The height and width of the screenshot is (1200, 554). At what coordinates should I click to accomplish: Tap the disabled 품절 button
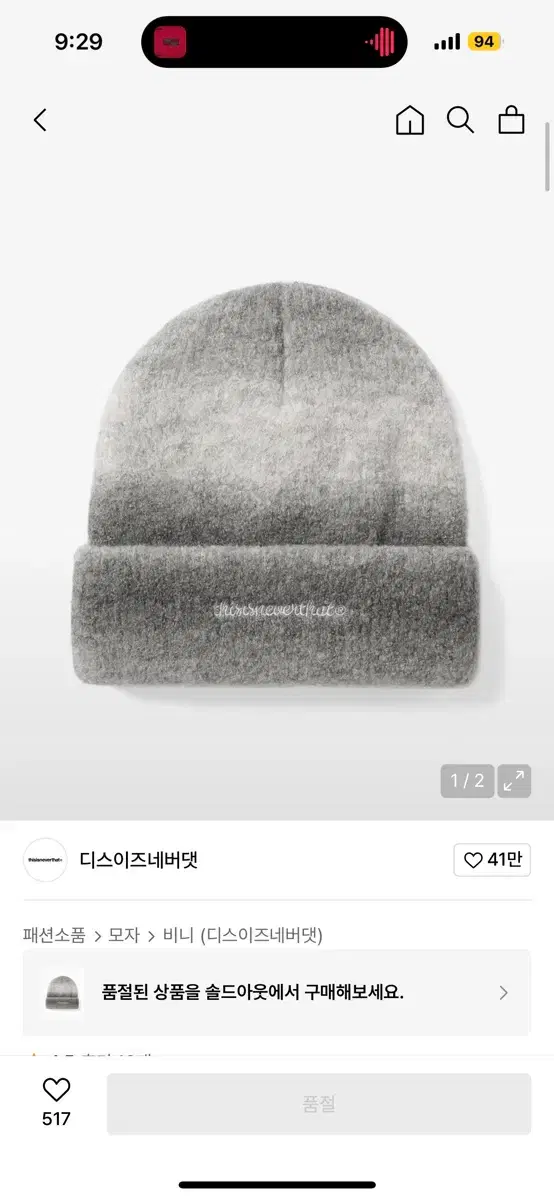click(319, 1104)
